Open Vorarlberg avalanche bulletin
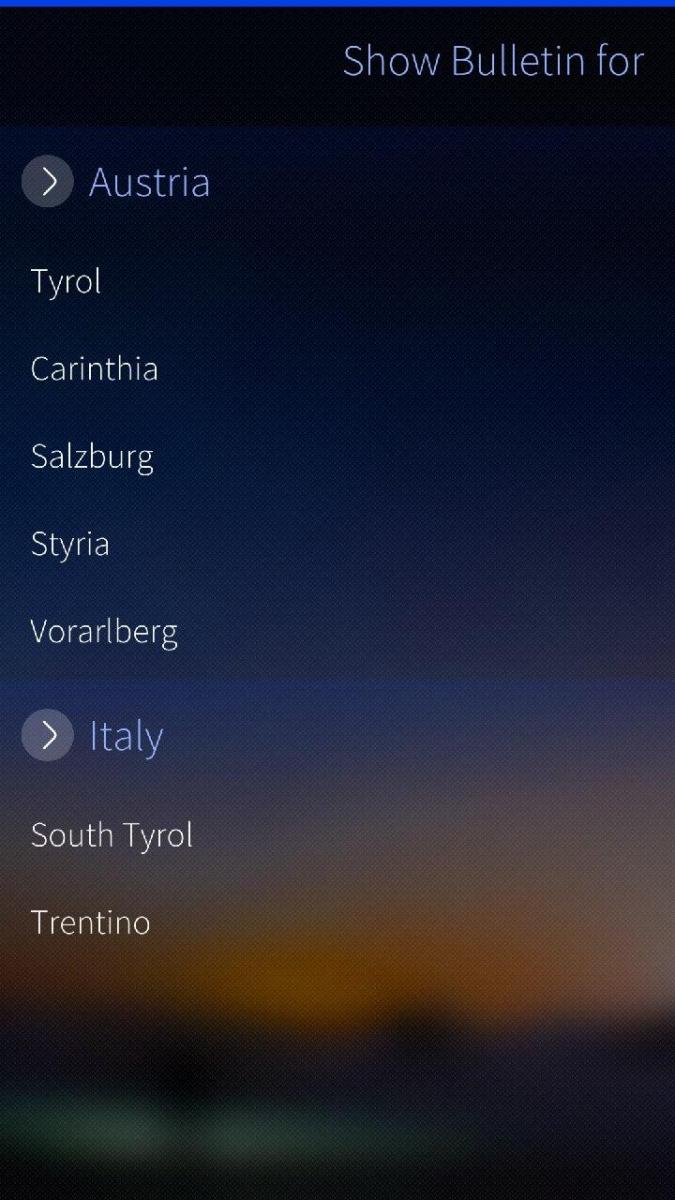 click(104, 632)
